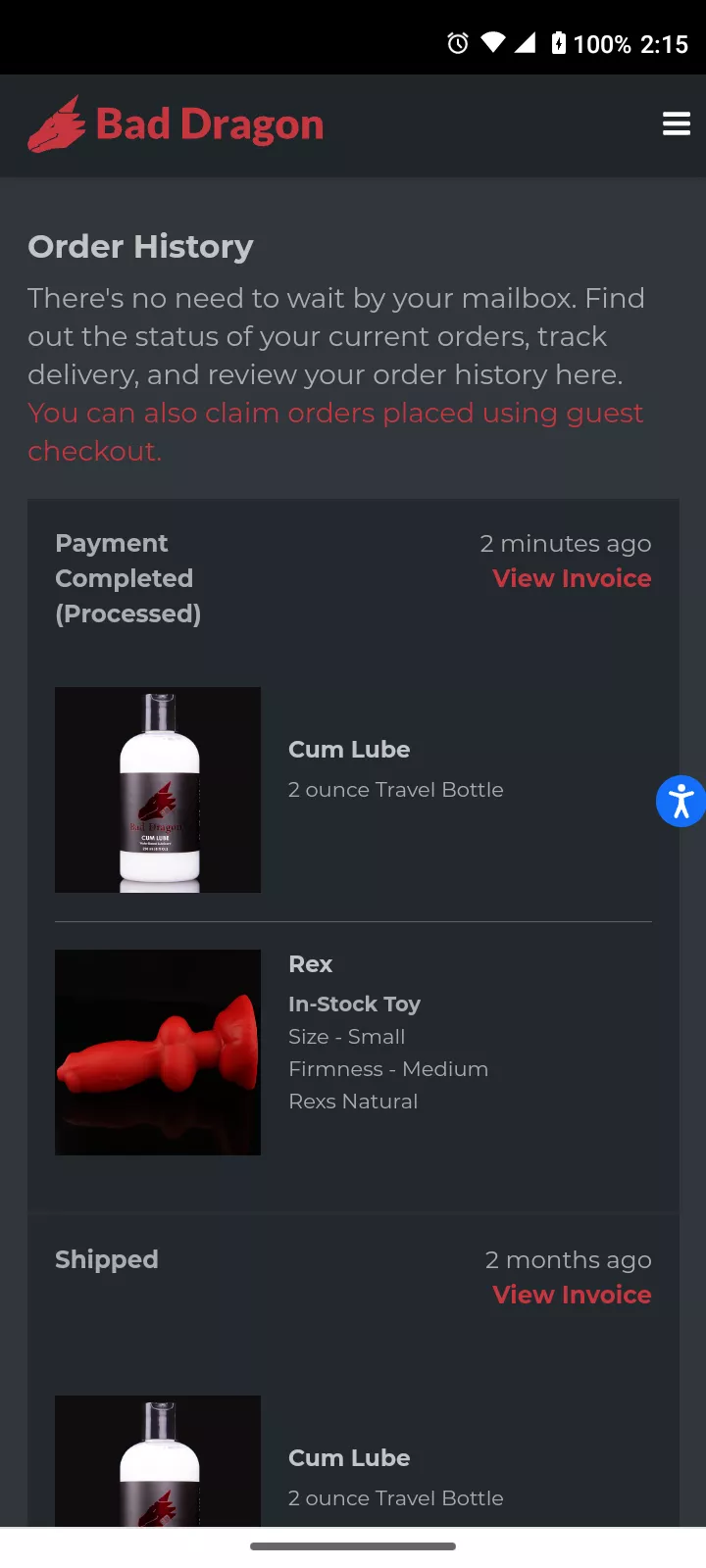706x1568 pixels.
Task: Open the Cum Lube image in the processed order
Action: click(x=158, y=790)
